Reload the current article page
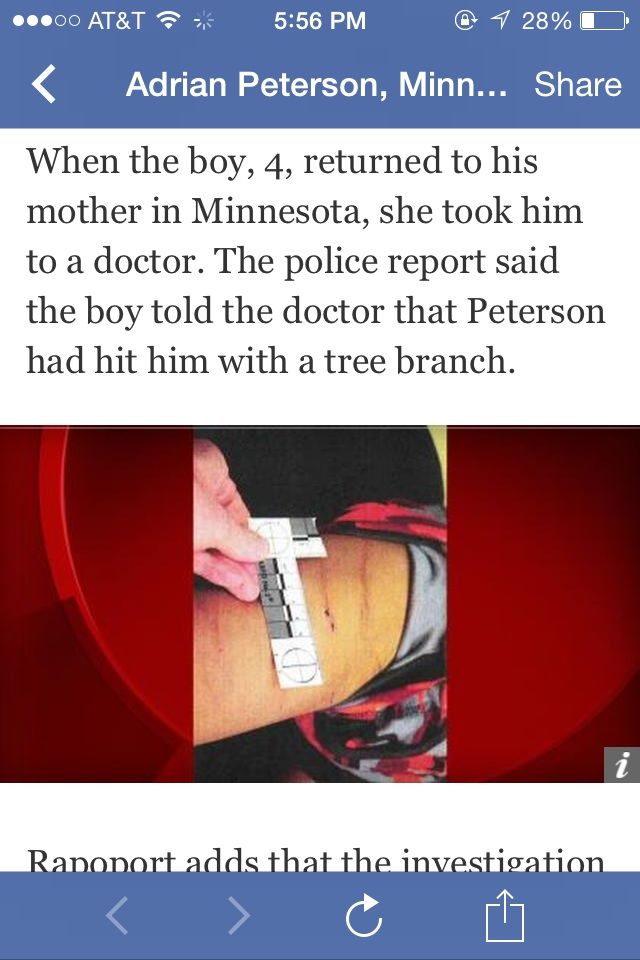 364,914
